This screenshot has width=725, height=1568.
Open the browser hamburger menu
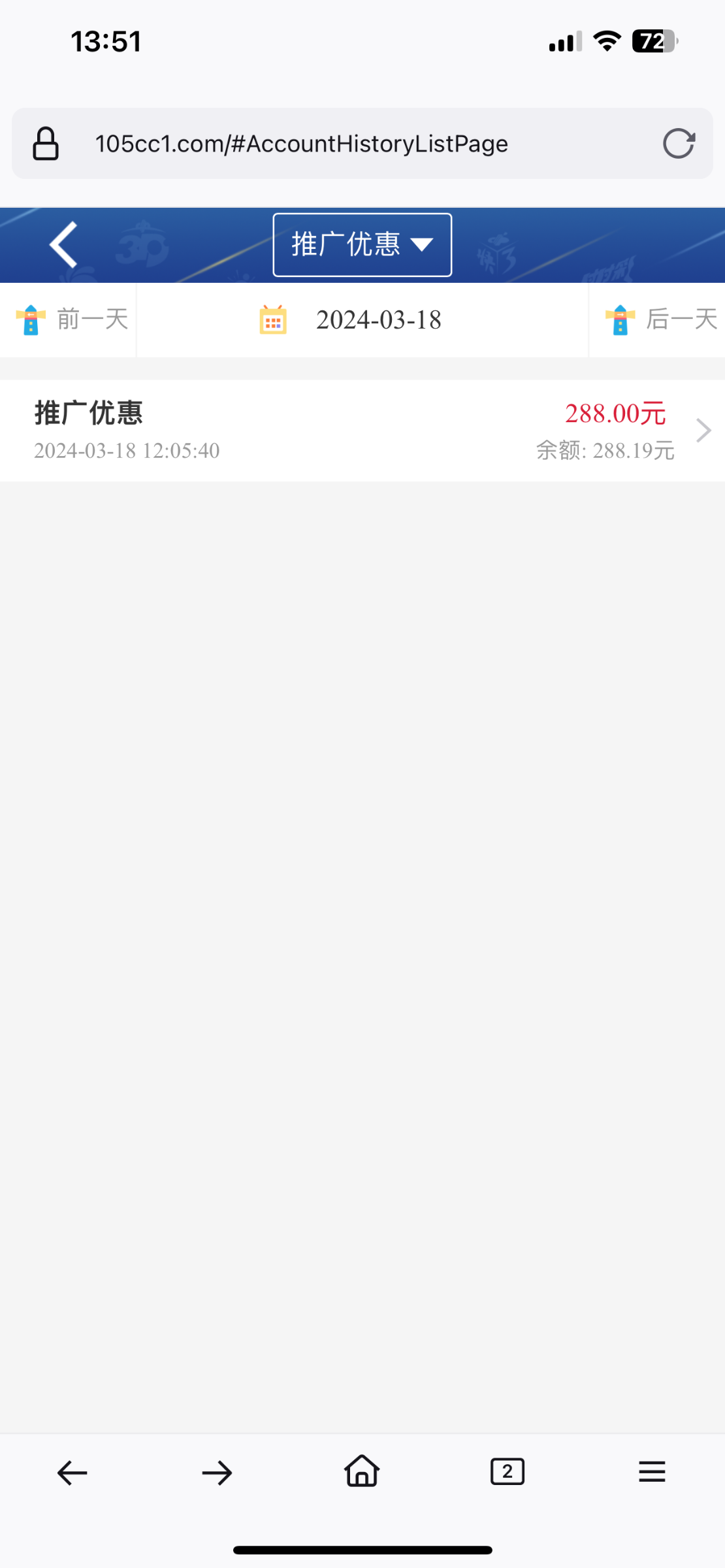tap(652, 1471)
